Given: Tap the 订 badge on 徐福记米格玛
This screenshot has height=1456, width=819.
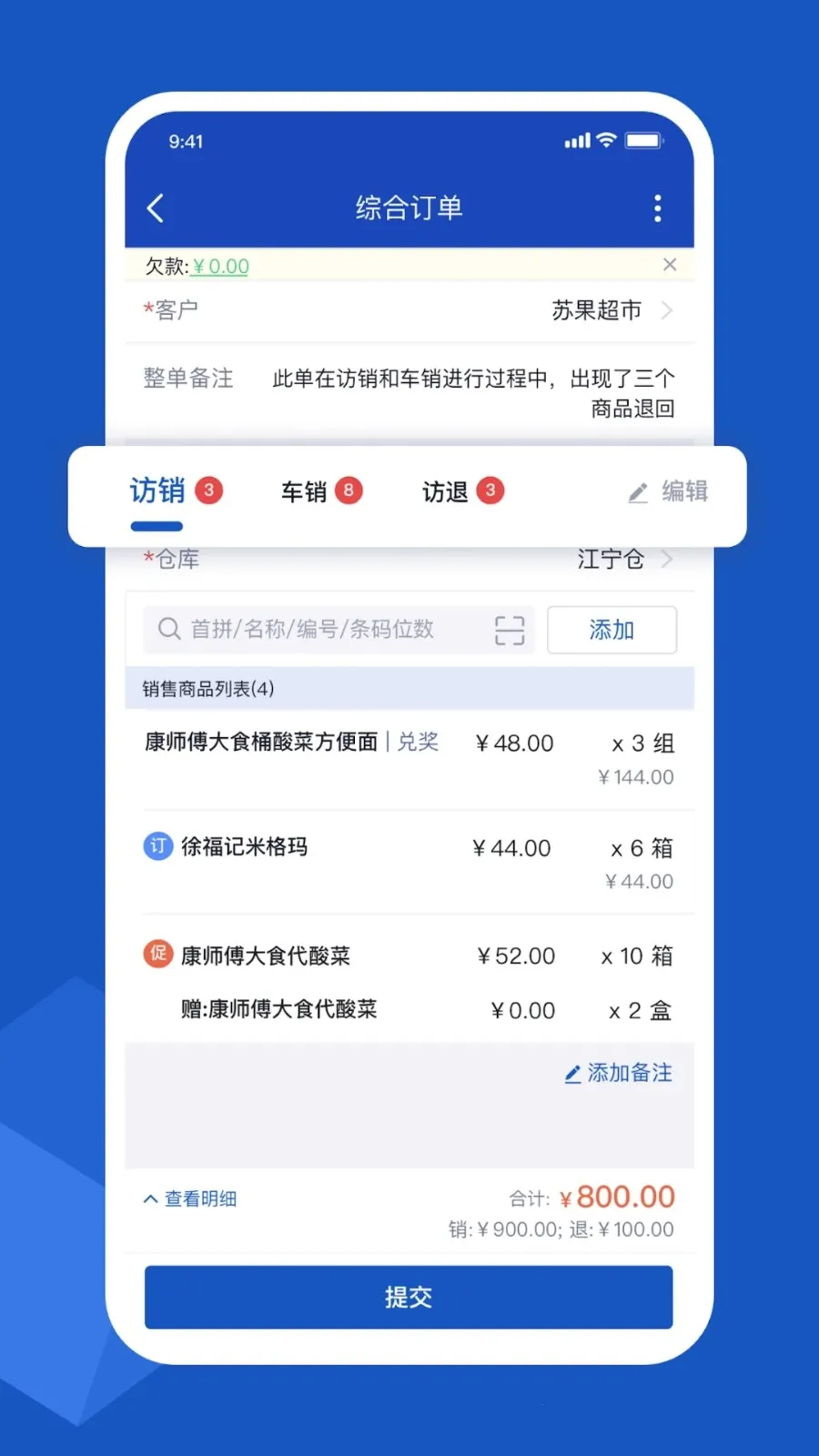Looking at the screenshot, I should (157, 846).
